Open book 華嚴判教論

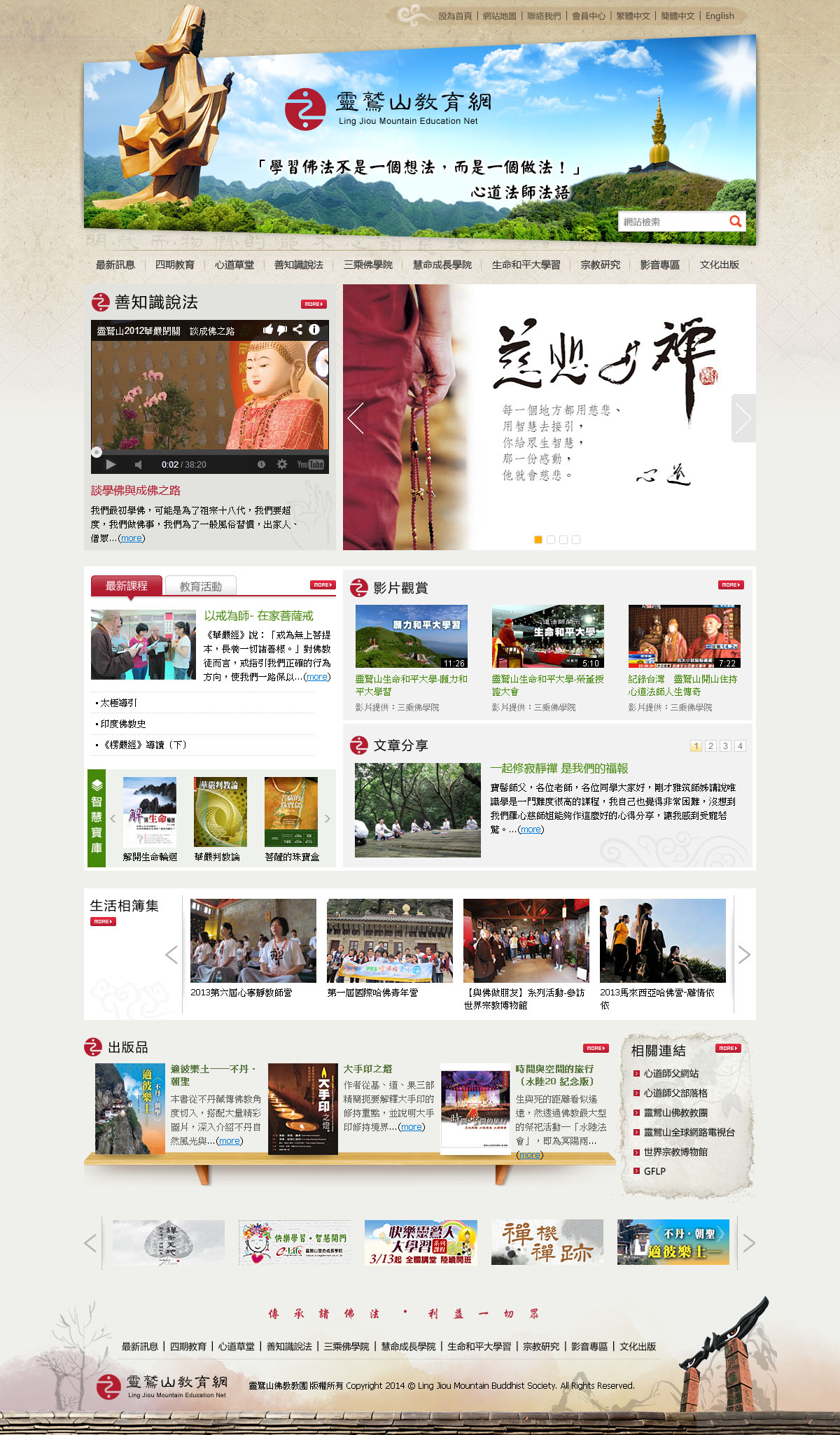pos(220,812)
